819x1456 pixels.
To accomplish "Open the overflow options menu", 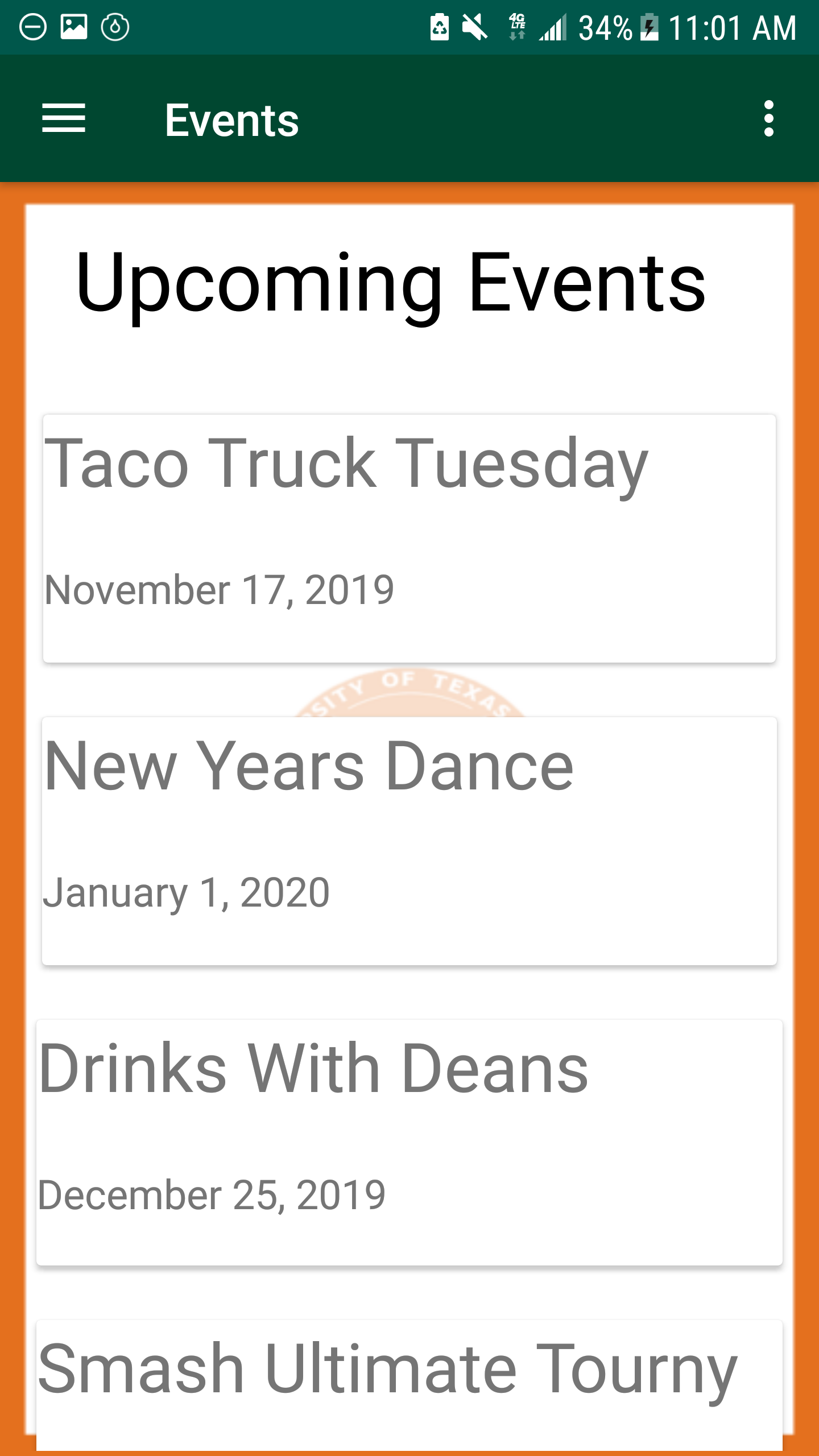I will point(768,118).
